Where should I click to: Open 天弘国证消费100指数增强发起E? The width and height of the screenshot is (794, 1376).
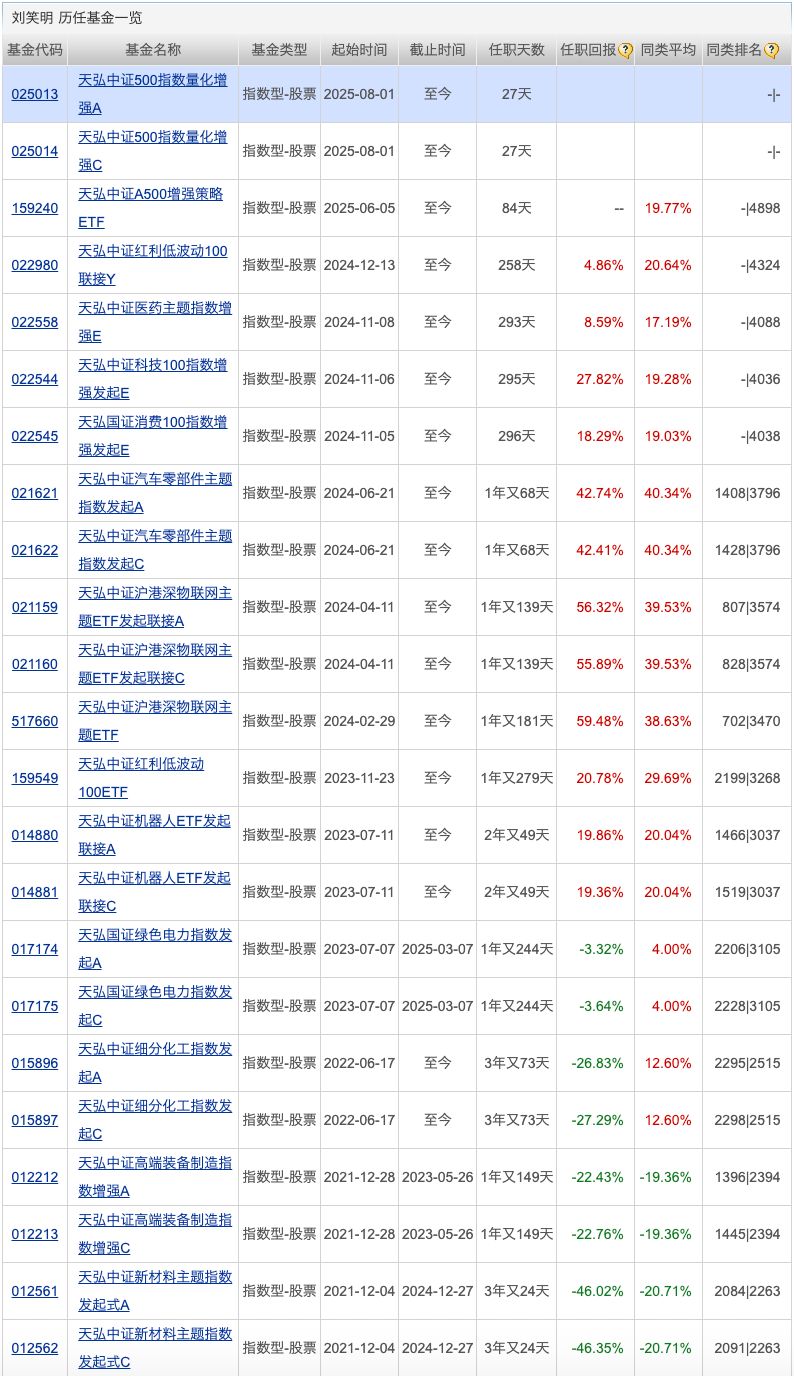152,422
